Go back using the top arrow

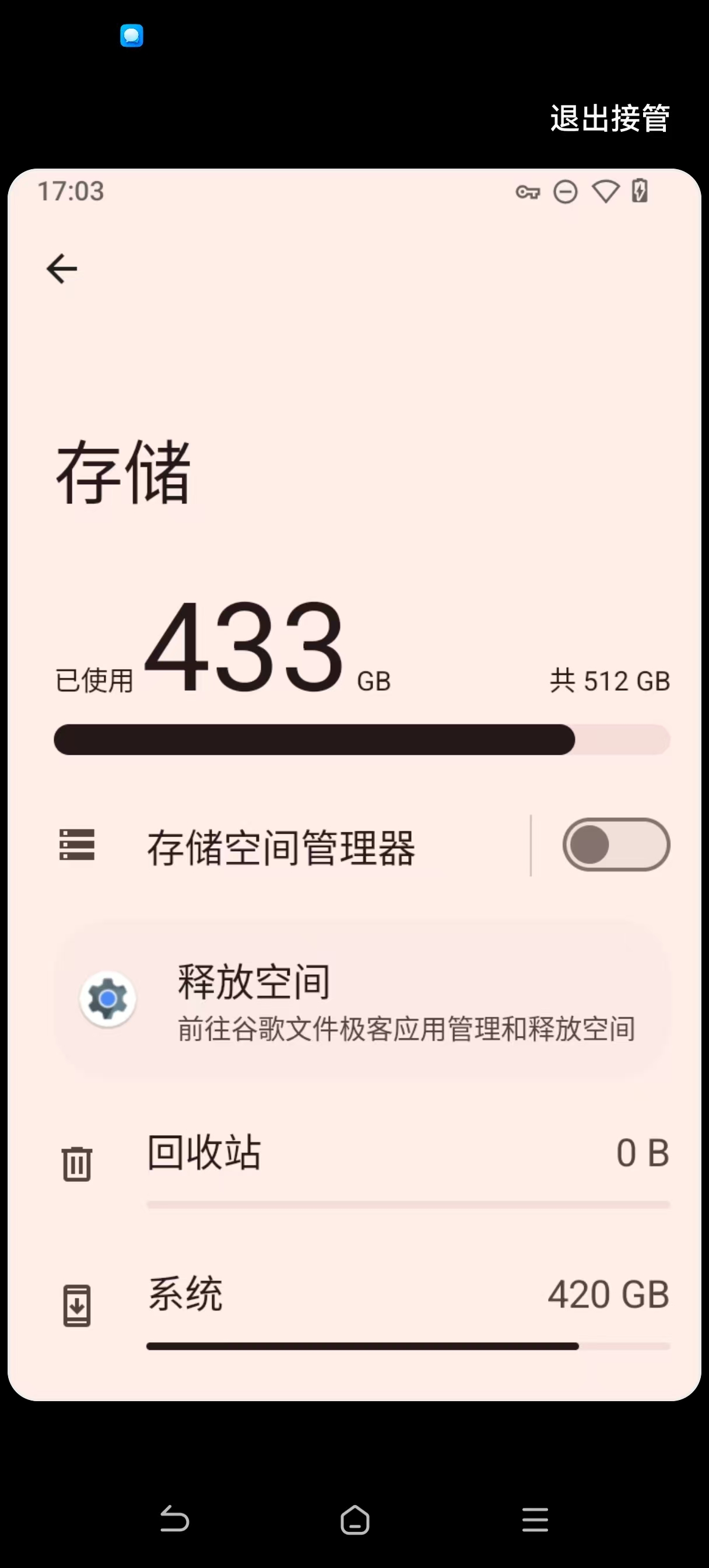[x=62, y=268]
